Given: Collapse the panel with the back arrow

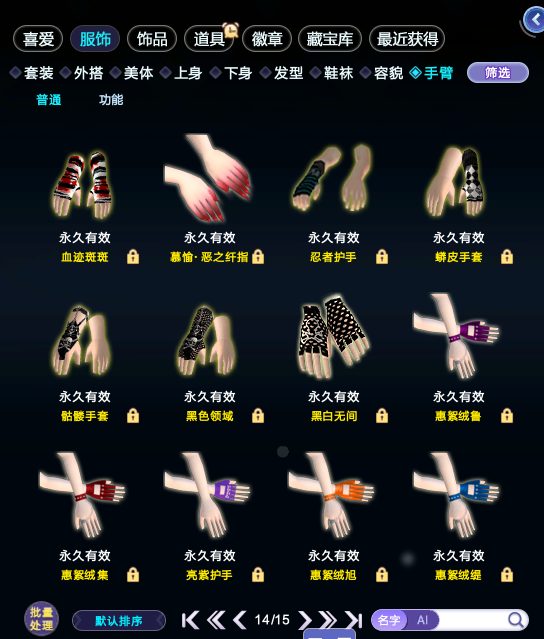Looking at the screenshot, I should [x=535, y=20].
